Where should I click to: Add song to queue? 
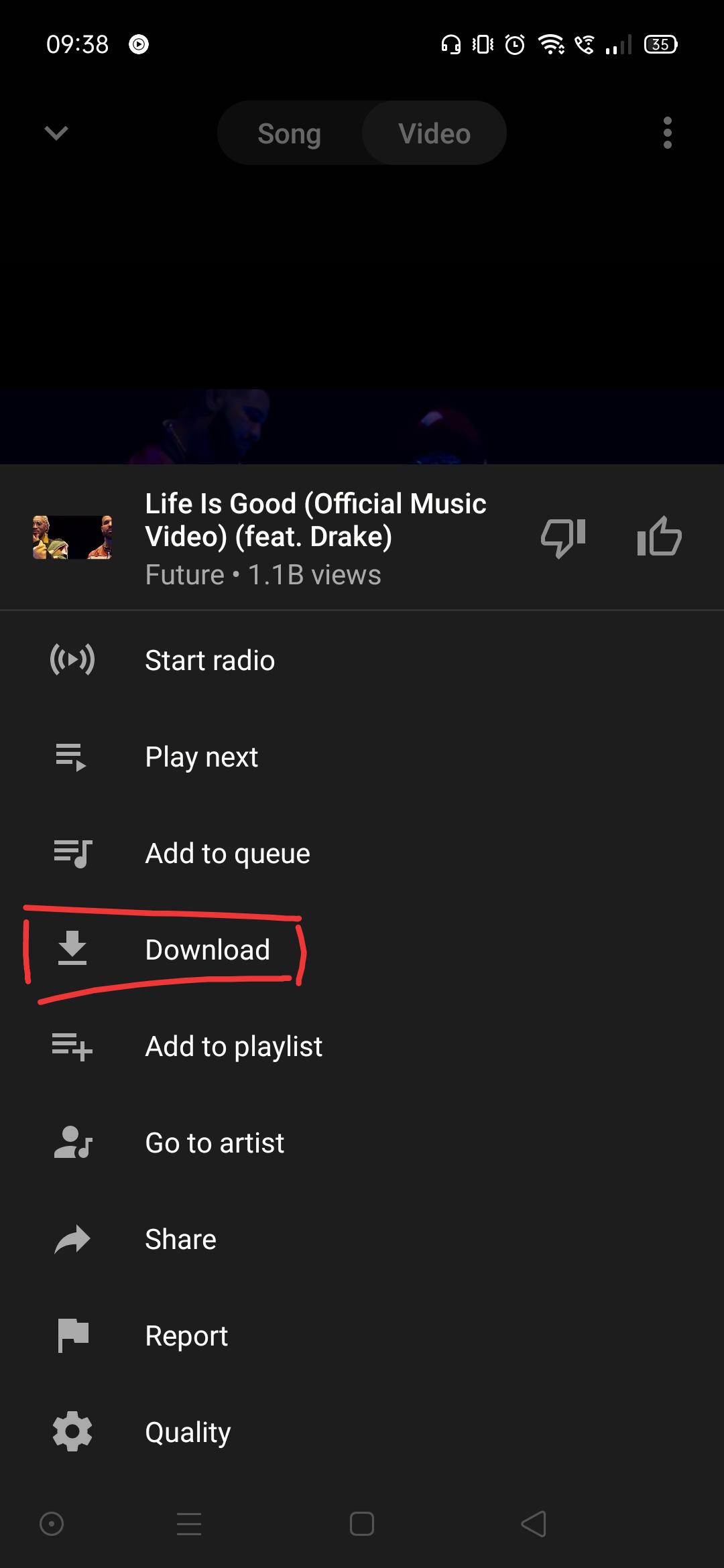(227, 854)
